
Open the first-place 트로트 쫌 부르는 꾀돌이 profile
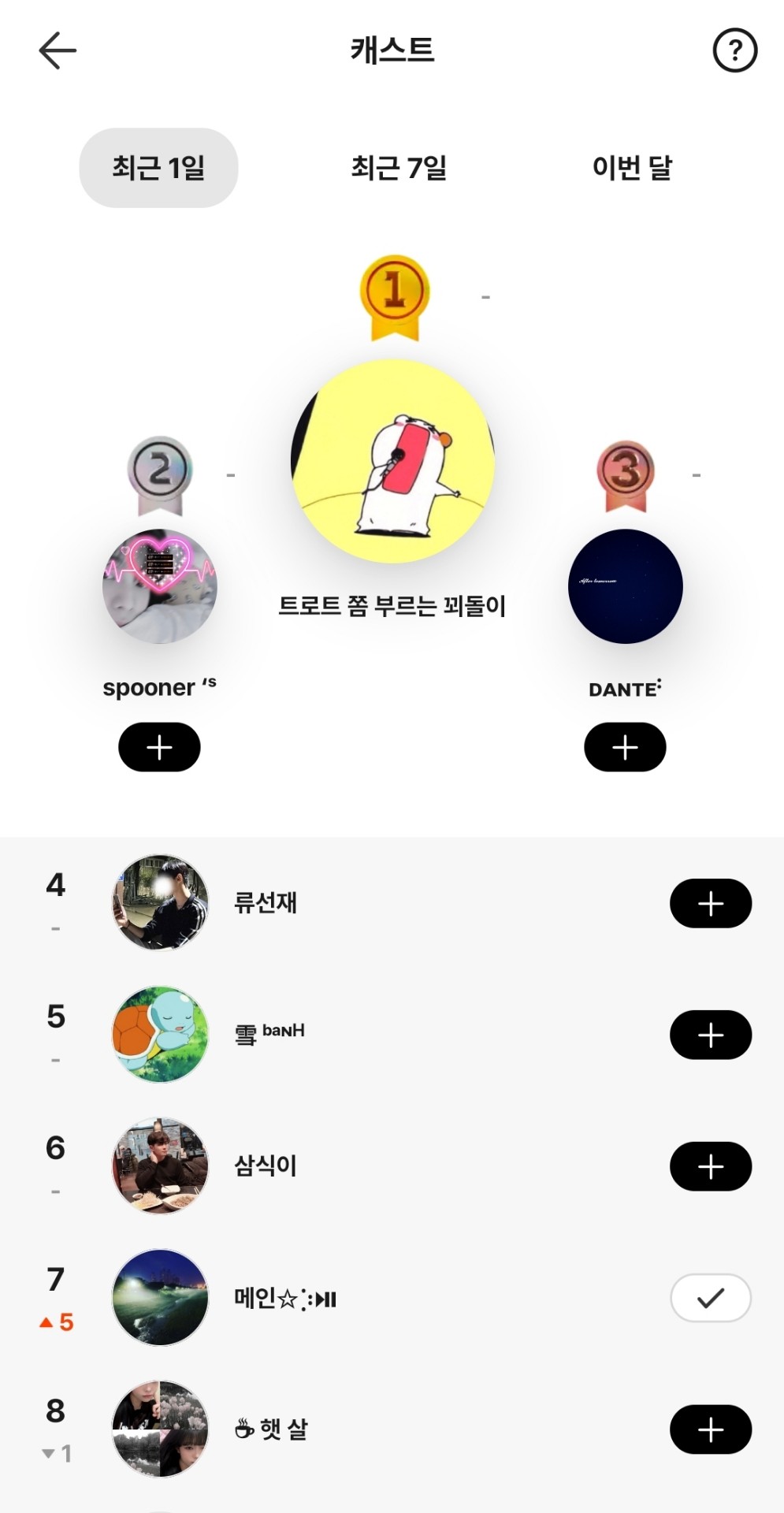click(x=392, y=461)
